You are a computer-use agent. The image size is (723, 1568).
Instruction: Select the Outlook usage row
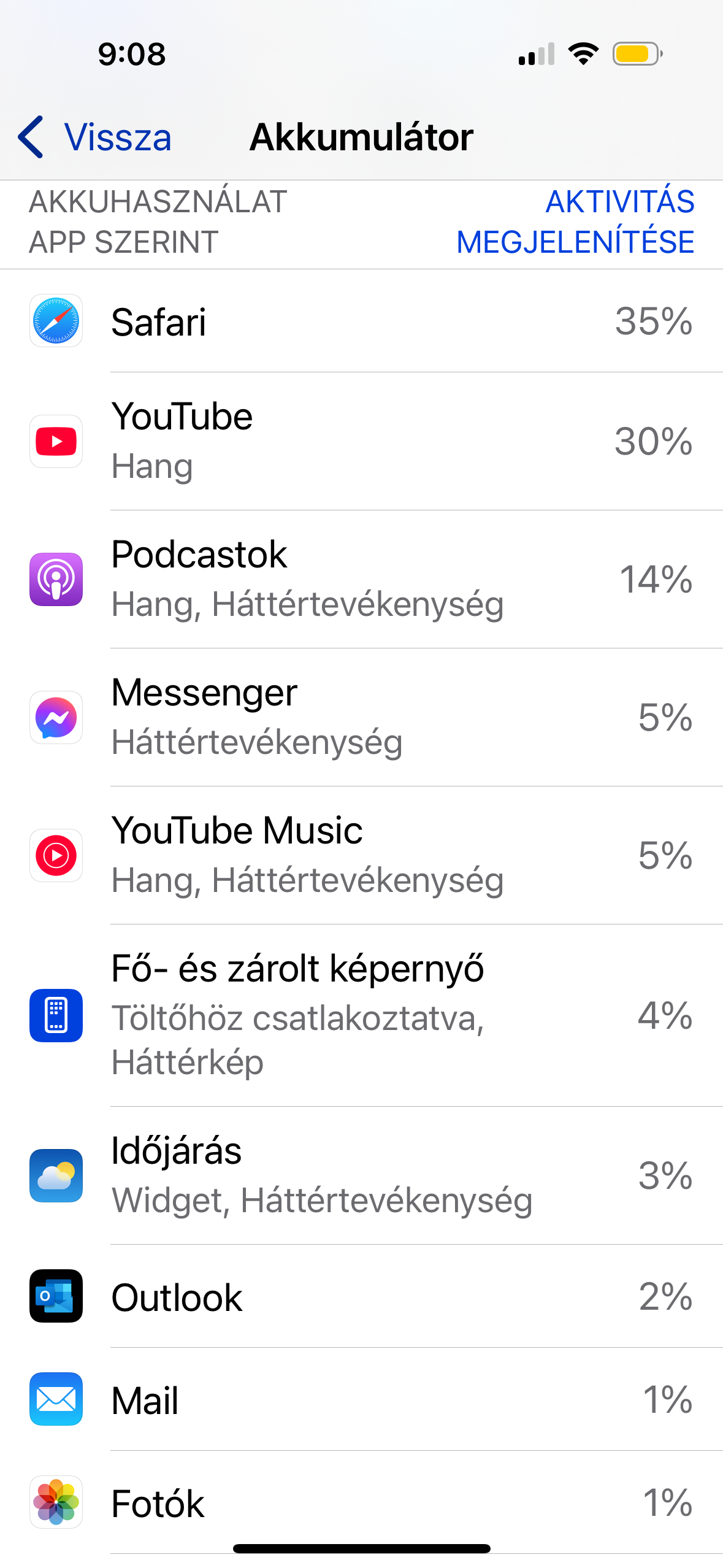[x=362, y=1296]
